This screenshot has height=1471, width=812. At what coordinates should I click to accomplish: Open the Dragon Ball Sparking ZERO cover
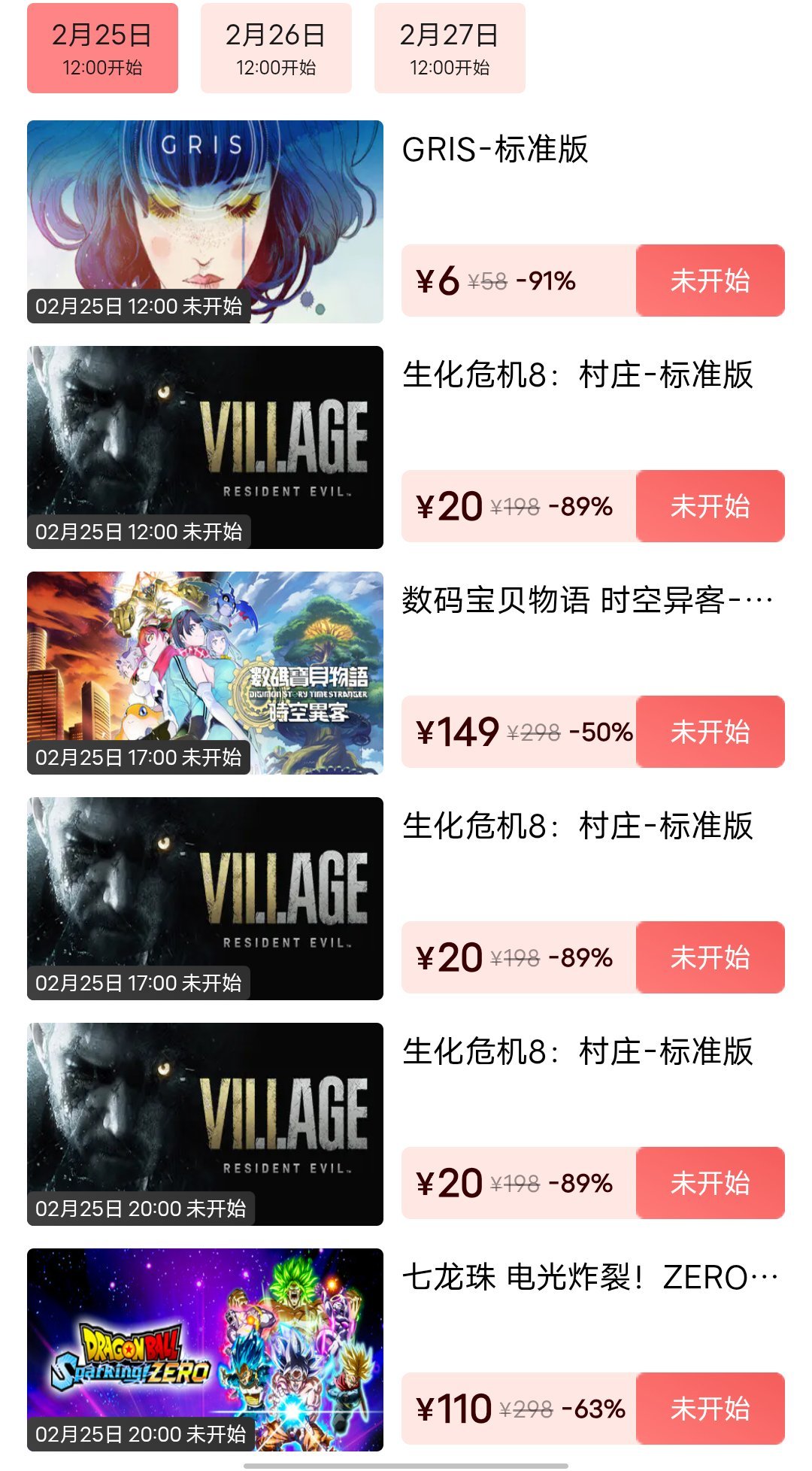(205, 1349)
